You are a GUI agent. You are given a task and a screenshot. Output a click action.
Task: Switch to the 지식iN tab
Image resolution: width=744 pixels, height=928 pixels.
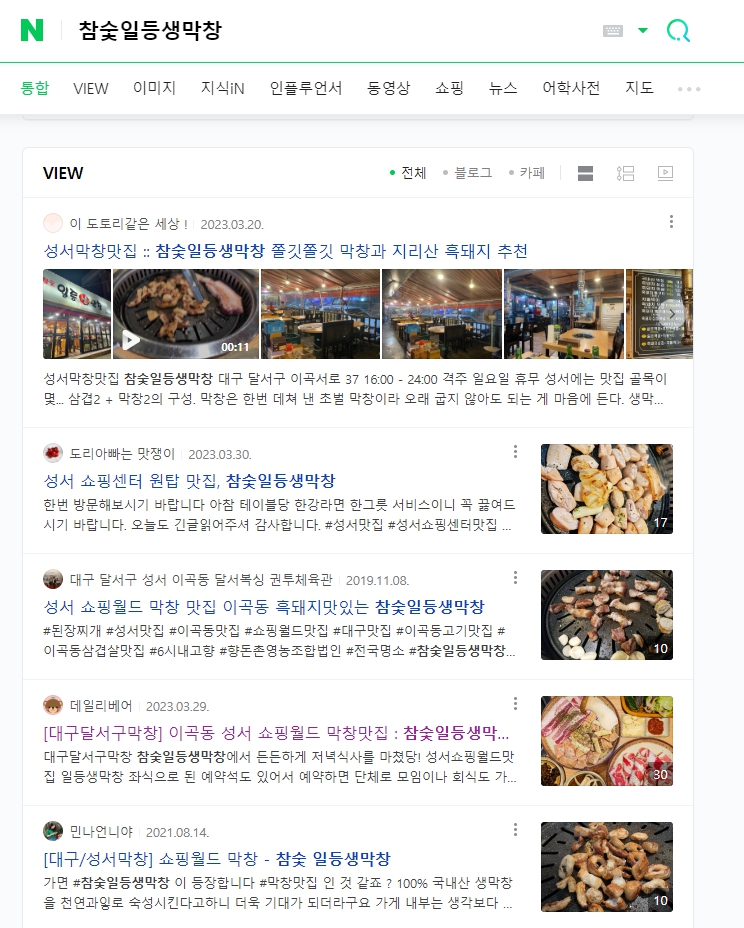222,88
